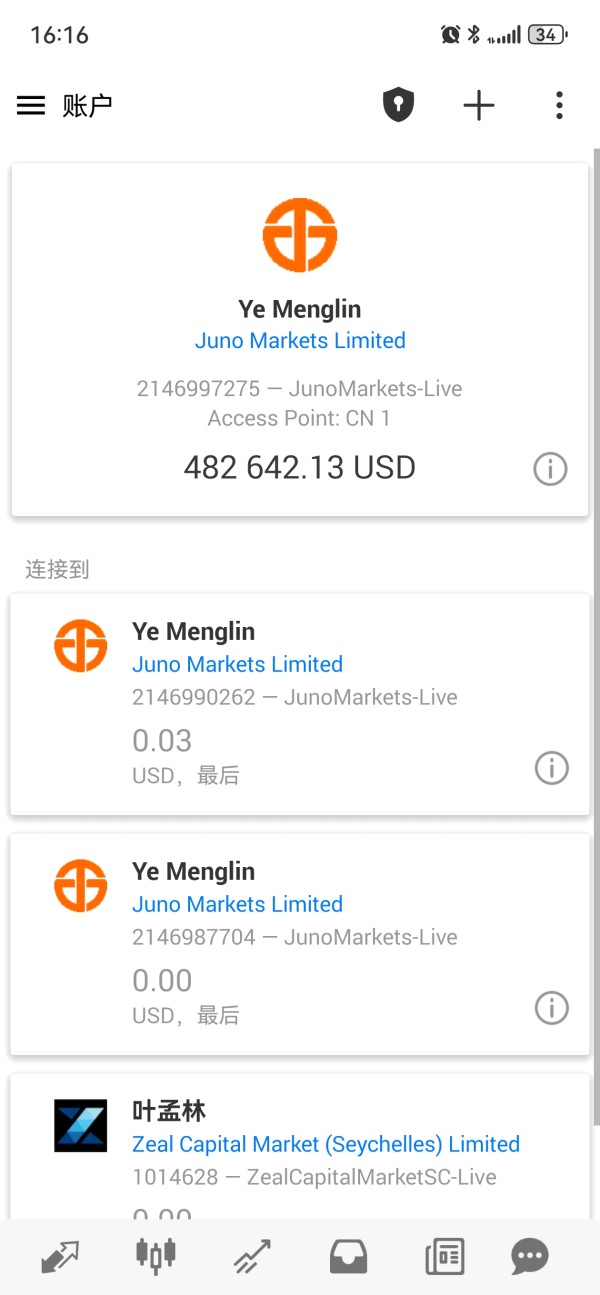Open the chat messages tab
Screen dimensions: 600x1295
(x=530, y=1256)
